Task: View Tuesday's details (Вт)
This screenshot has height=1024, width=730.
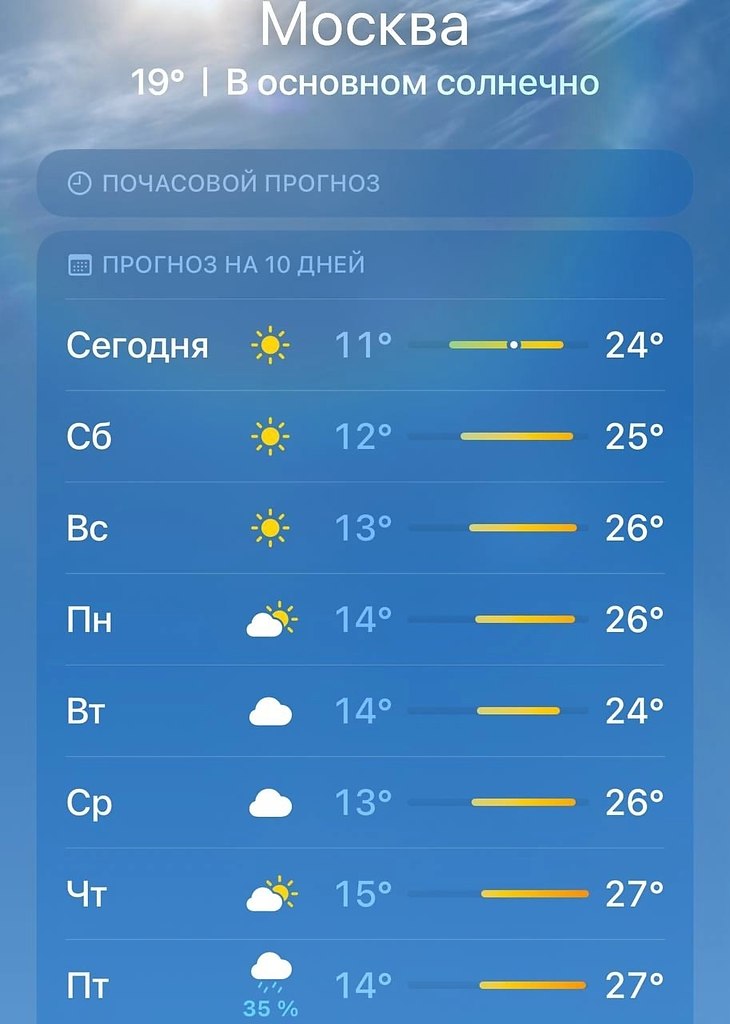Action: point(365,712)
